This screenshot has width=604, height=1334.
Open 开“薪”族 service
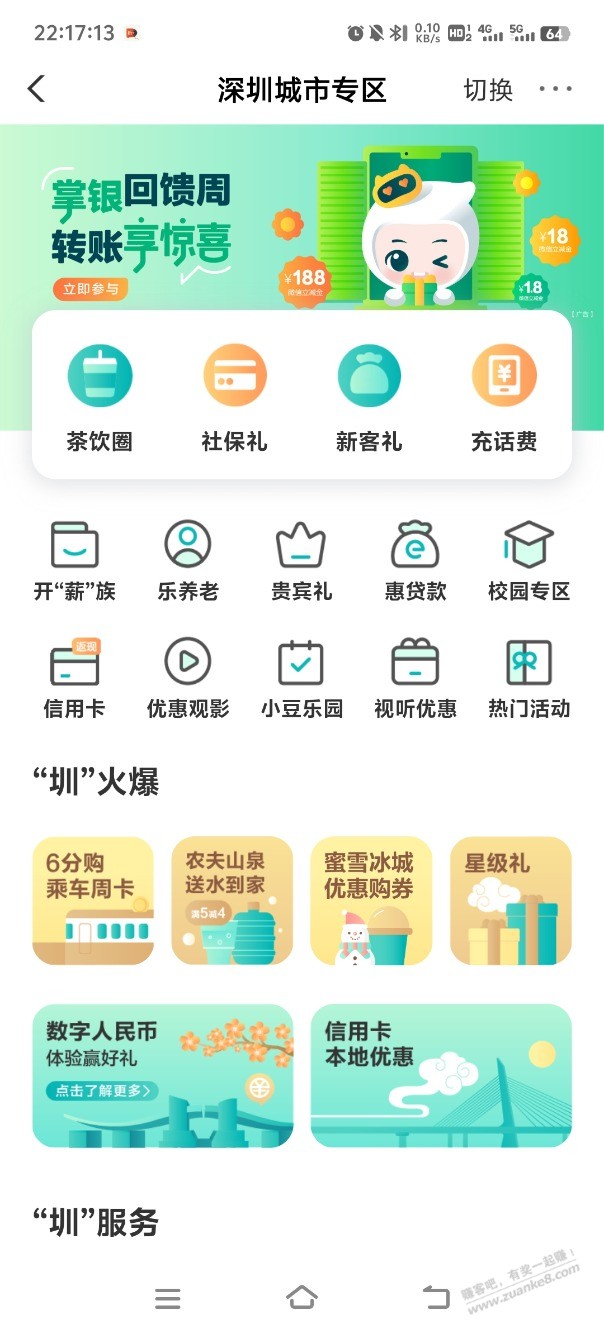(75, 560)
